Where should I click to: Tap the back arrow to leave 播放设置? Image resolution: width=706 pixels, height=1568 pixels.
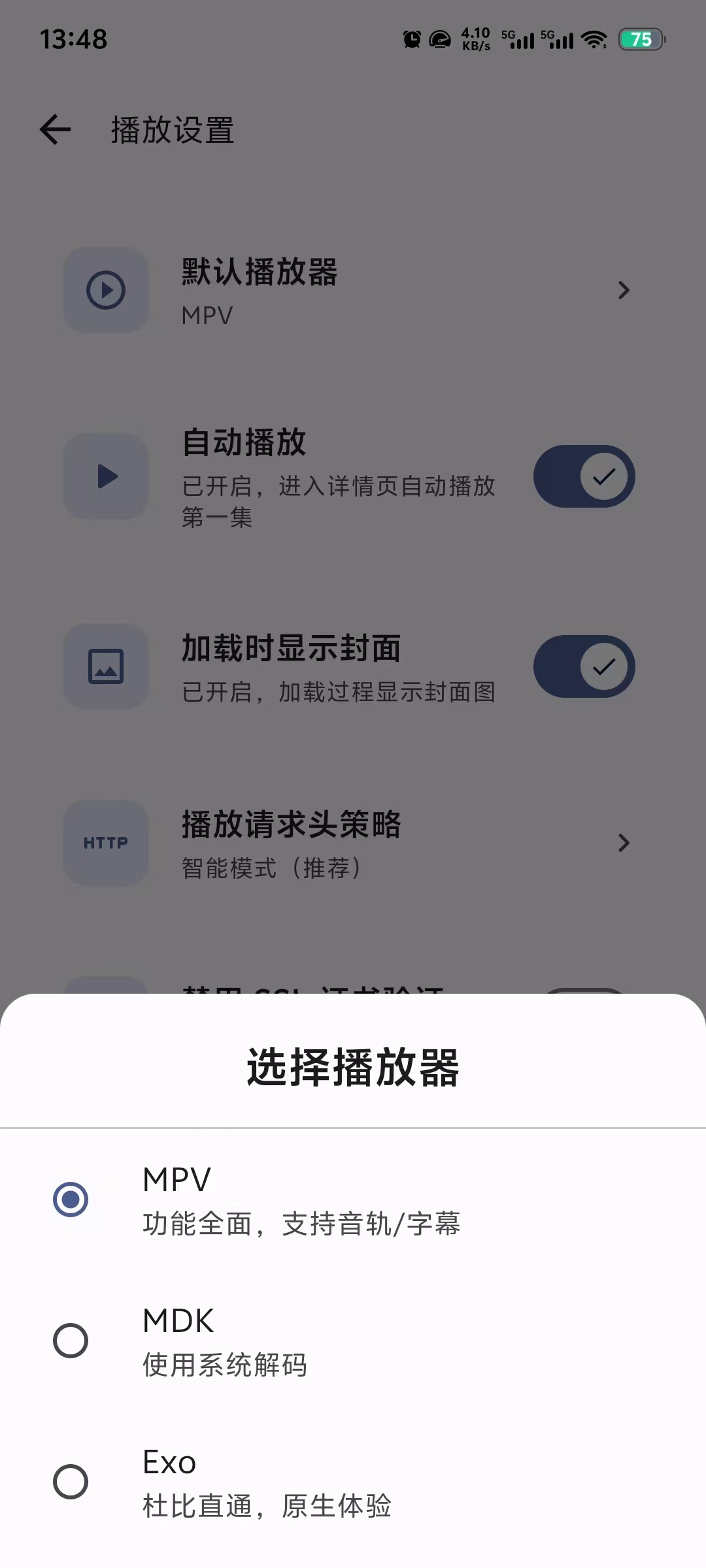55,129
